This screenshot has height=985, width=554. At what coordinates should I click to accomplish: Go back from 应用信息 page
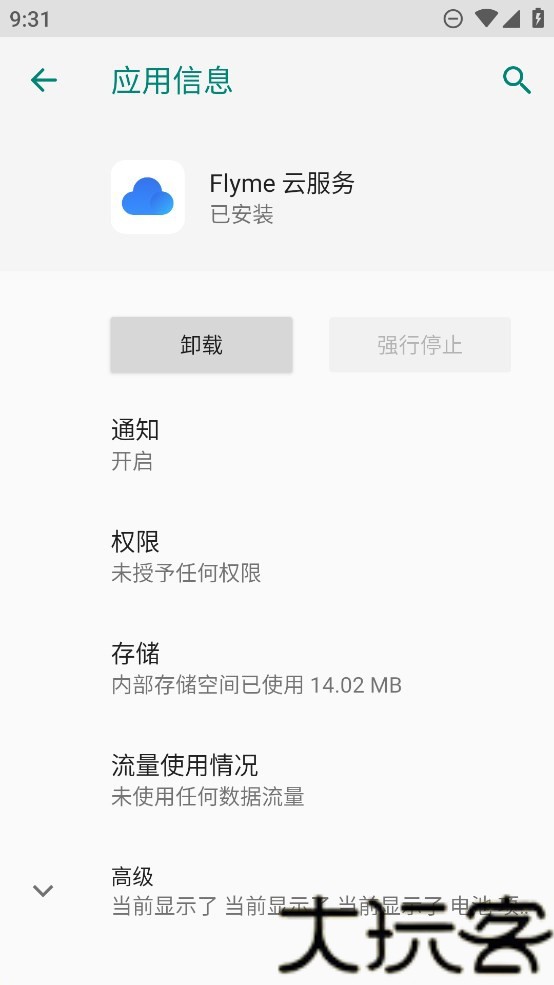click(x=43, y=80)
